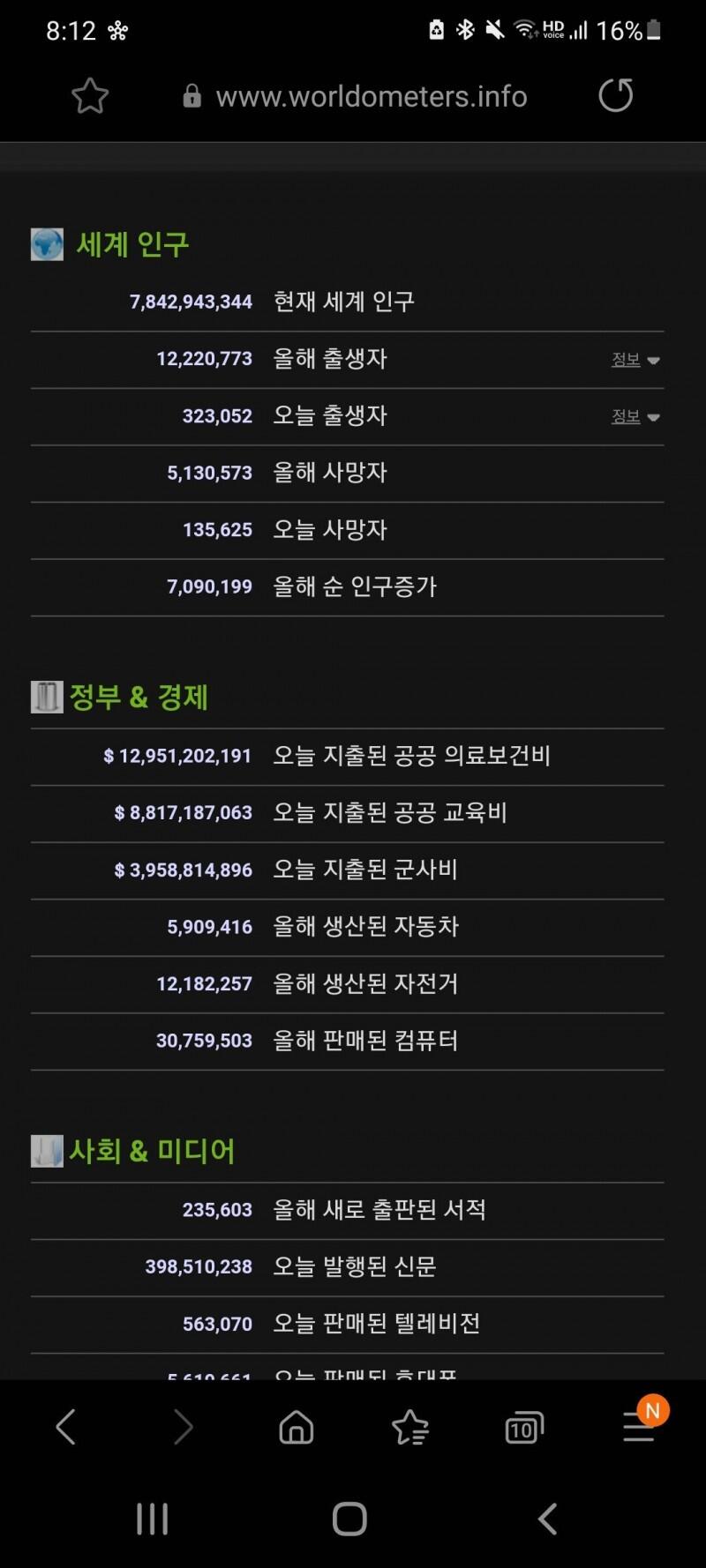706x1568 pixels.
Task: Tap the worldometers.info address bar
Action: point(355,96)
